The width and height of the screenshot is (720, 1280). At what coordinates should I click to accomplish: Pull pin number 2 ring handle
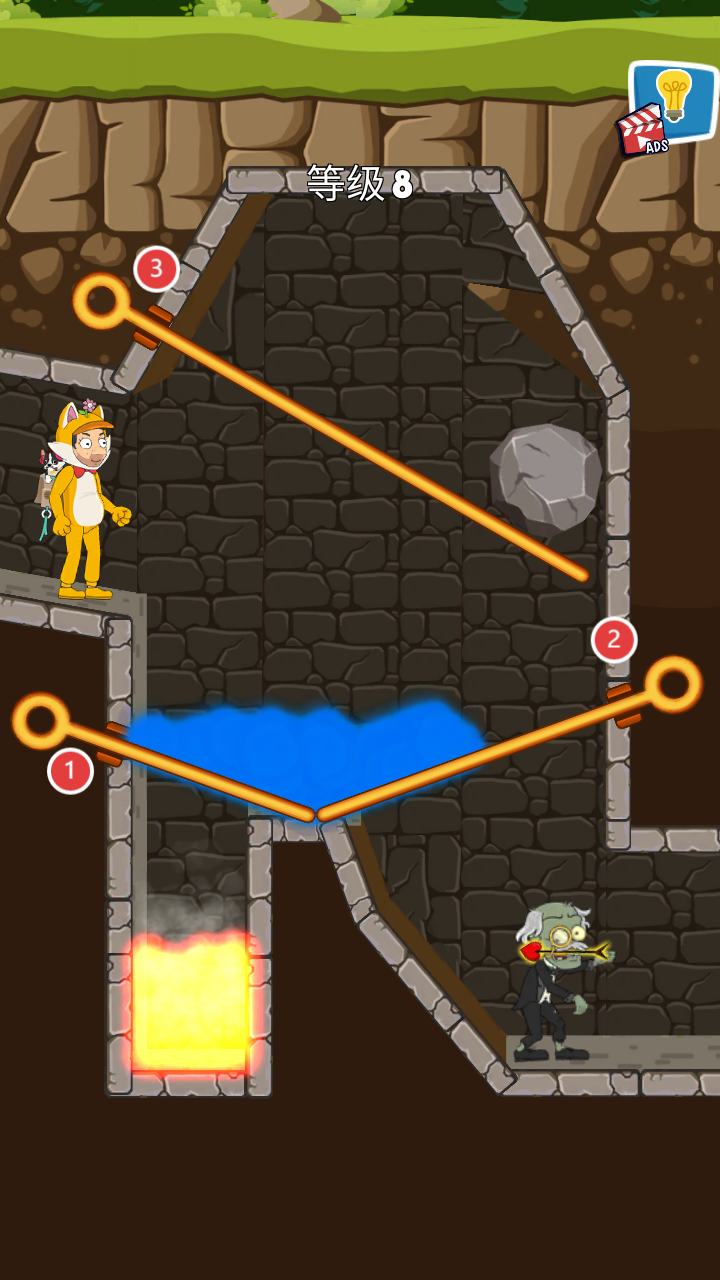click(673, 684)
